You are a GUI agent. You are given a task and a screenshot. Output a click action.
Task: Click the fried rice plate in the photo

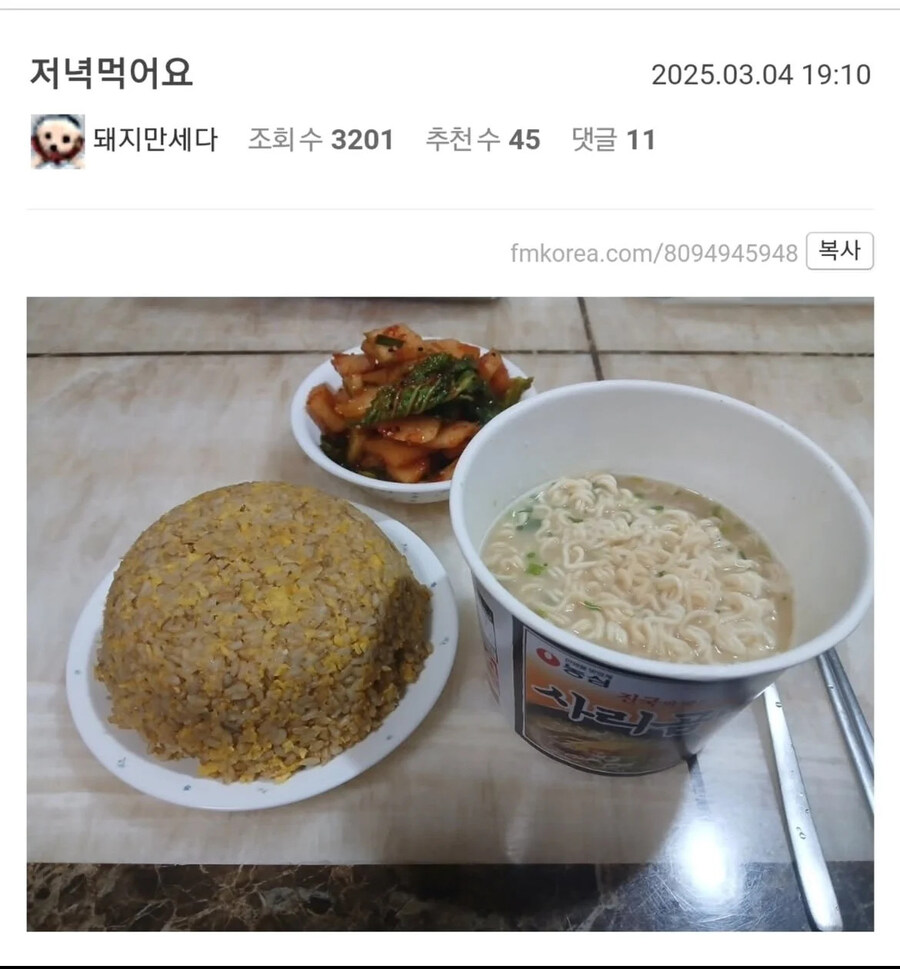[x=250, y=640]
